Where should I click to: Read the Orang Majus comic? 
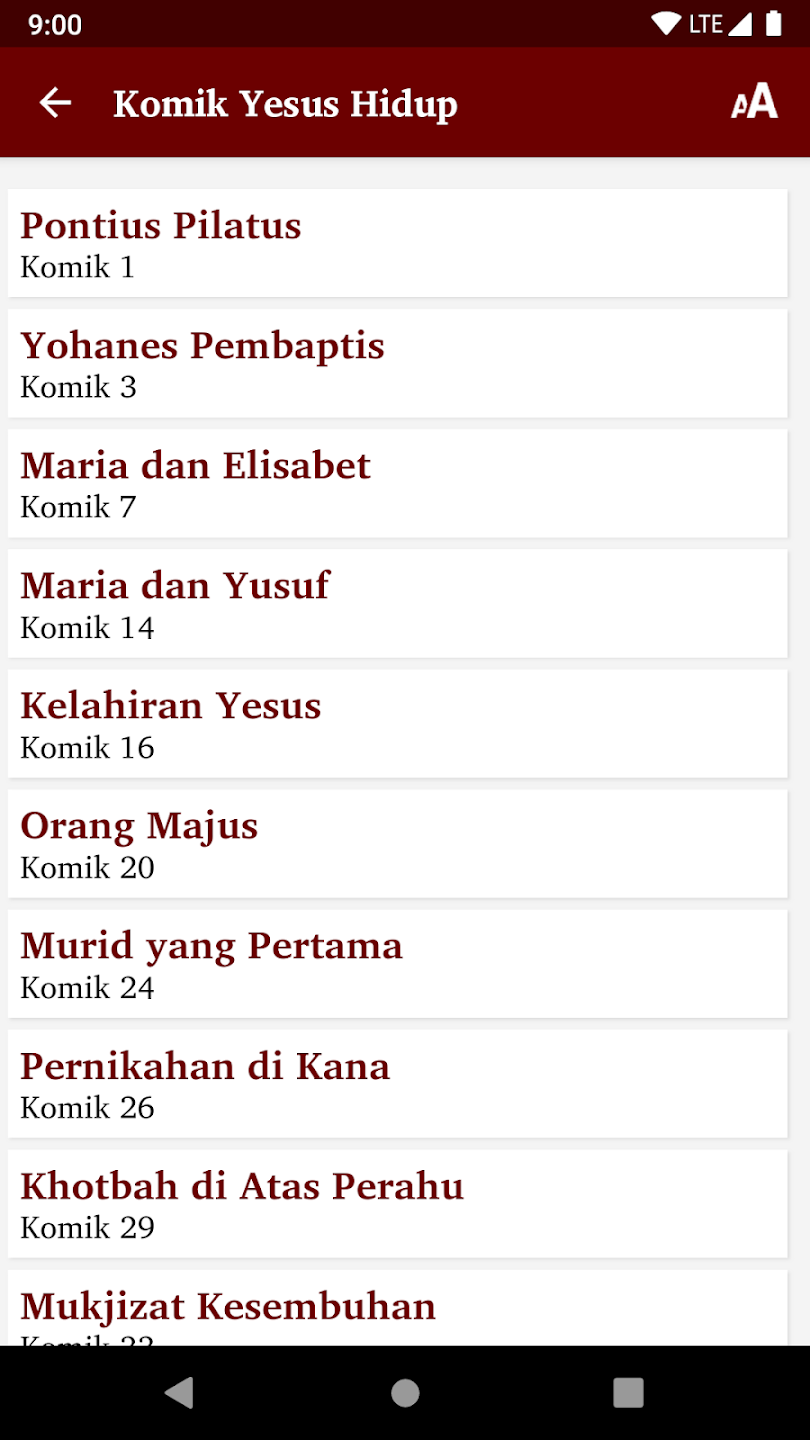coord(397,843)
